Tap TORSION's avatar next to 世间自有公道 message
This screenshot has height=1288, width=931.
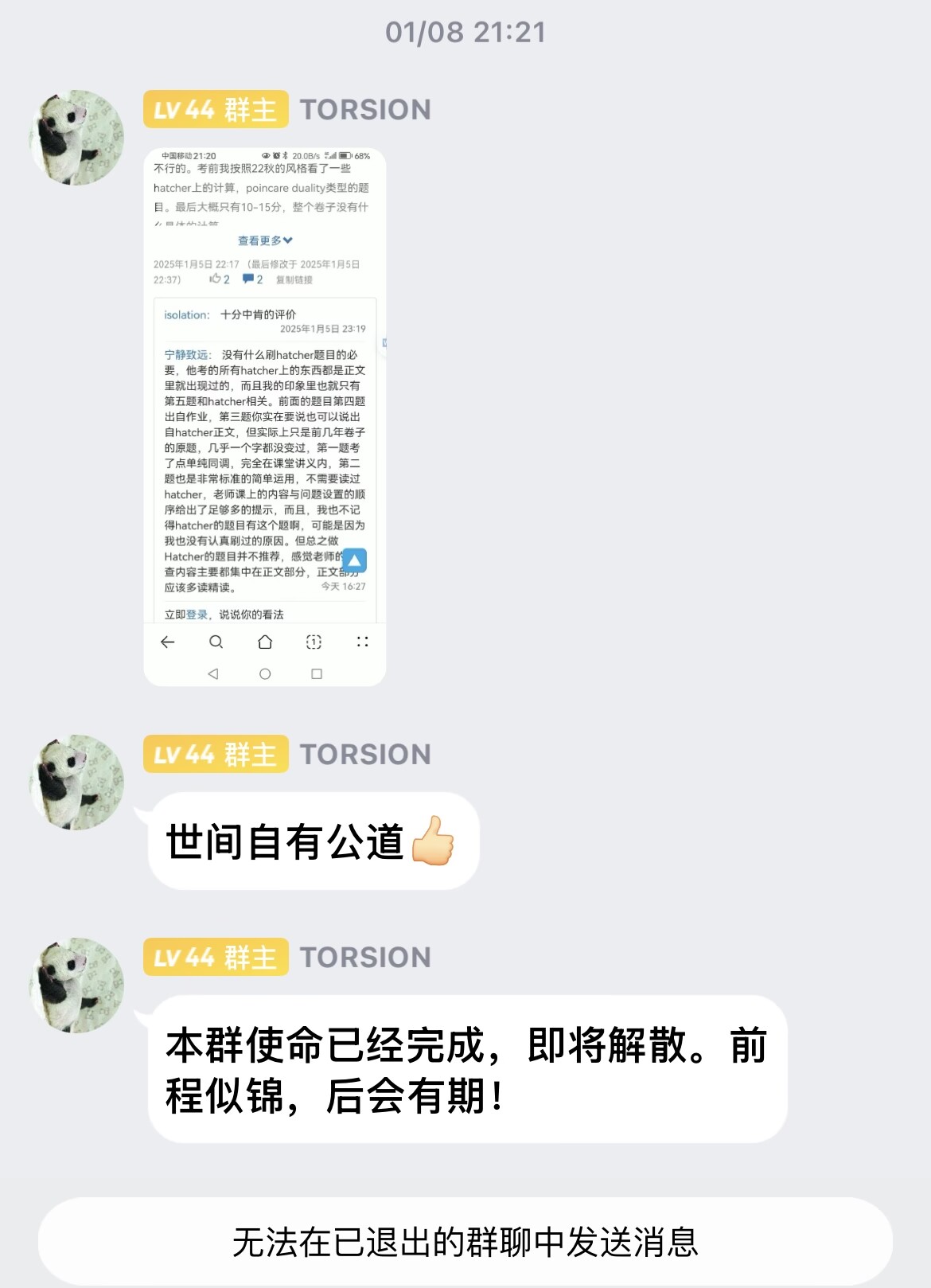point(76,783)
